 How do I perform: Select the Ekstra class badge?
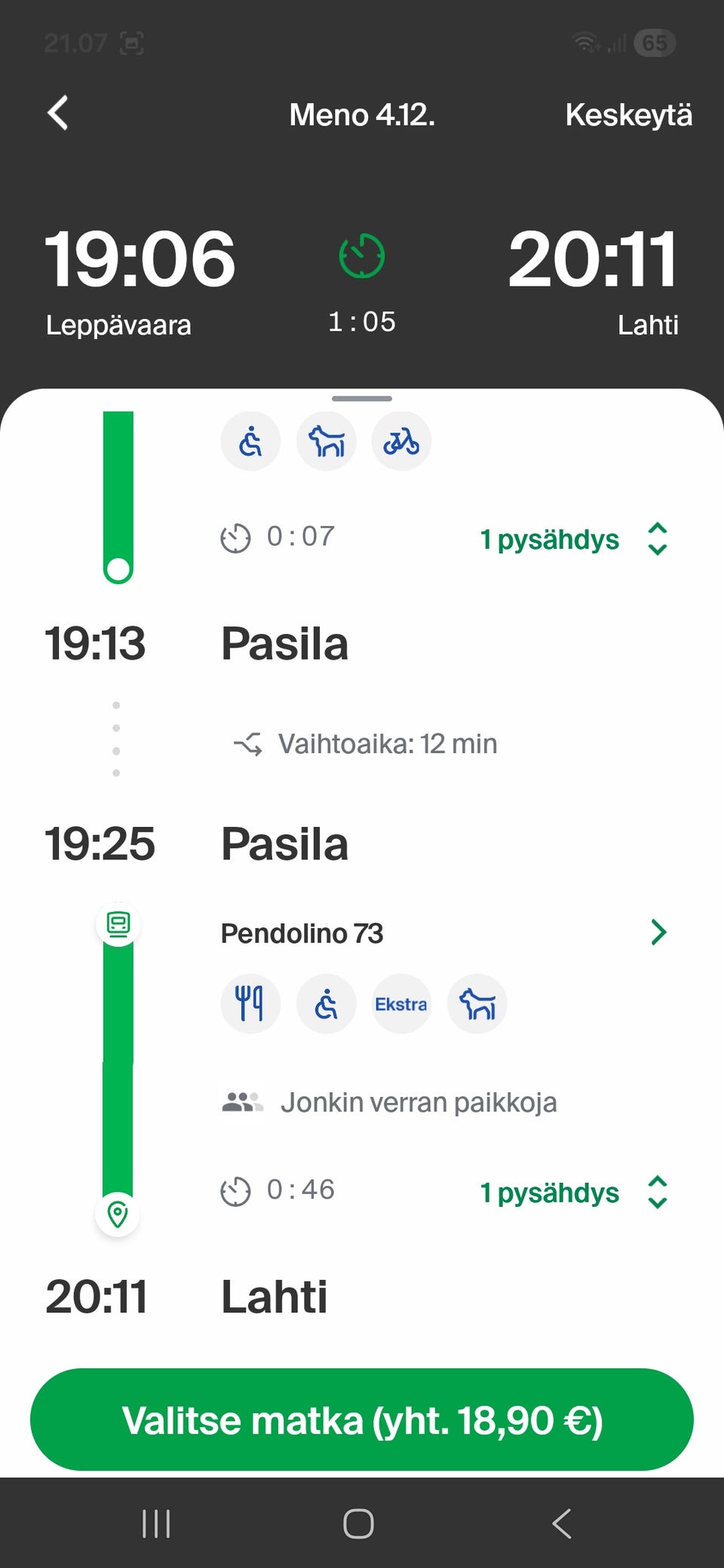point(400,1003)
